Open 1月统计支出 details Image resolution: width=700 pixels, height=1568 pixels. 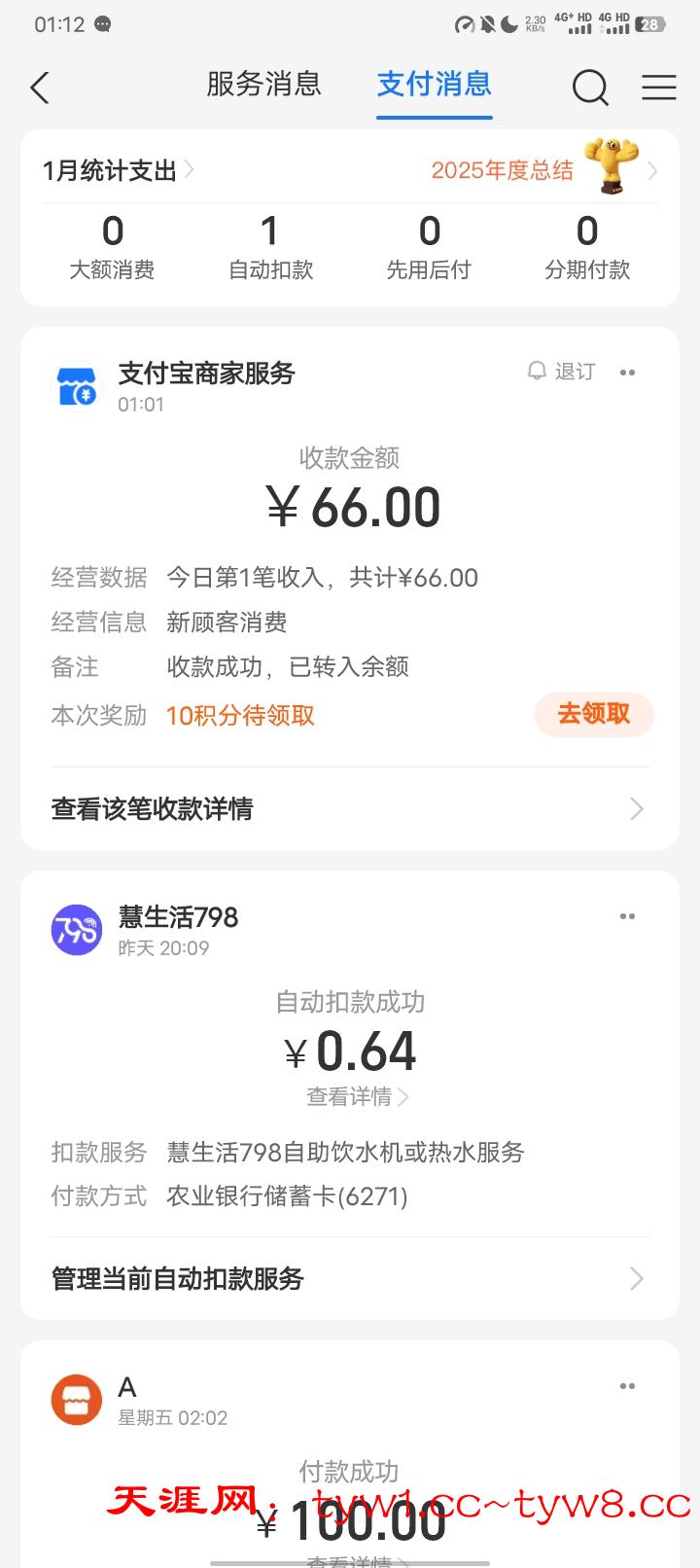tap(118, 170)
